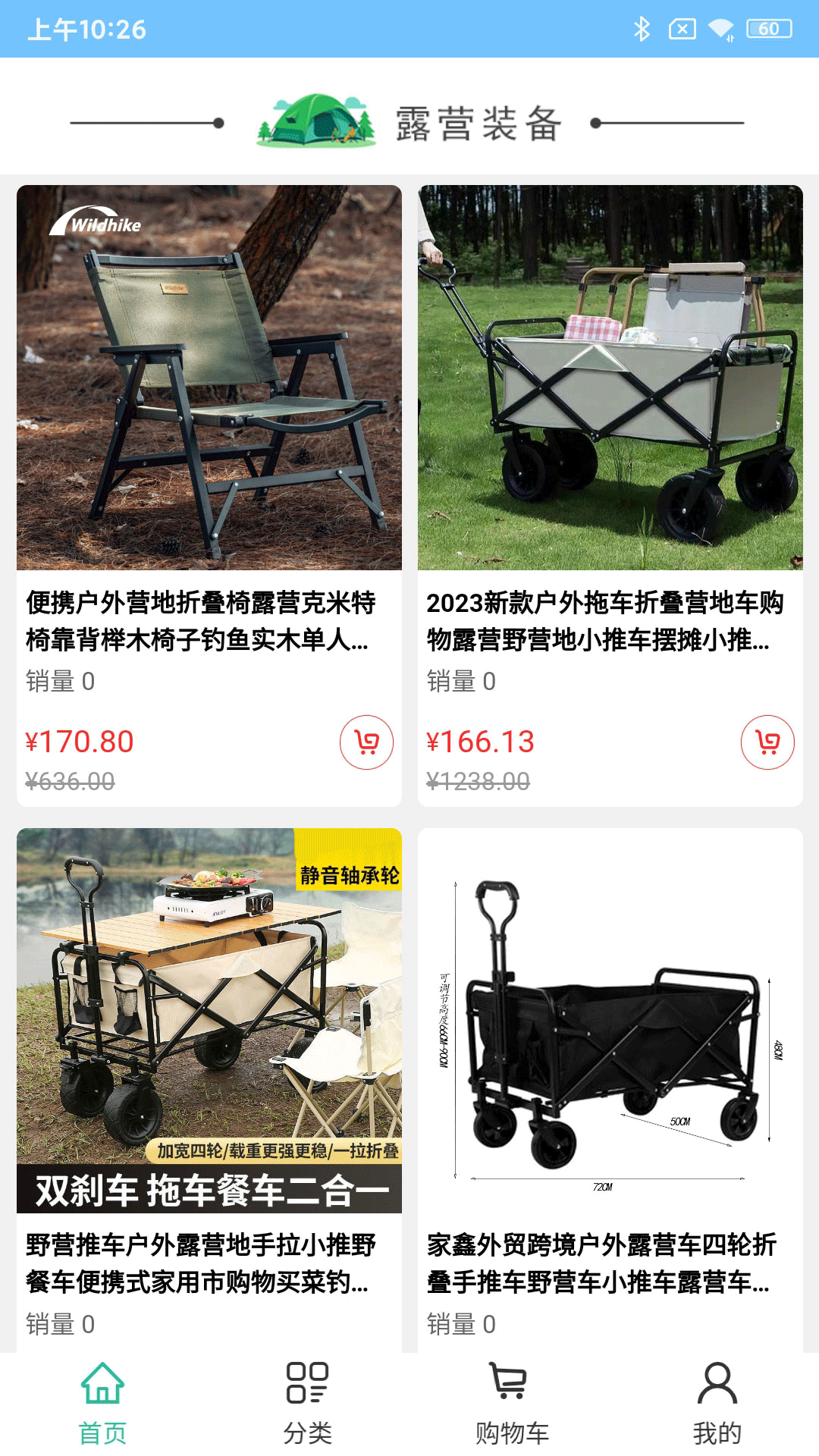
Task: Tap the camping tent logo in header
Action: coord(315,120)
